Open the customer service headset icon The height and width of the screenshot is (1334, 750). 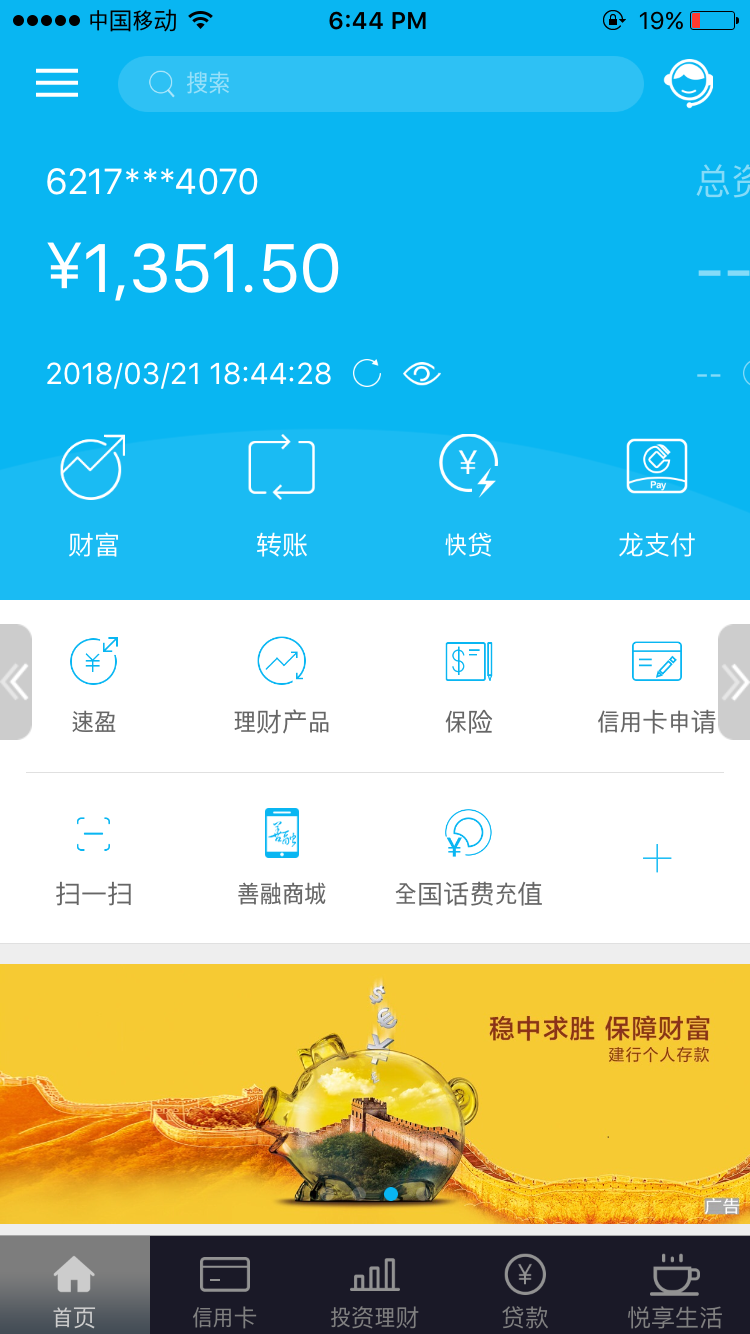(689, 83)
